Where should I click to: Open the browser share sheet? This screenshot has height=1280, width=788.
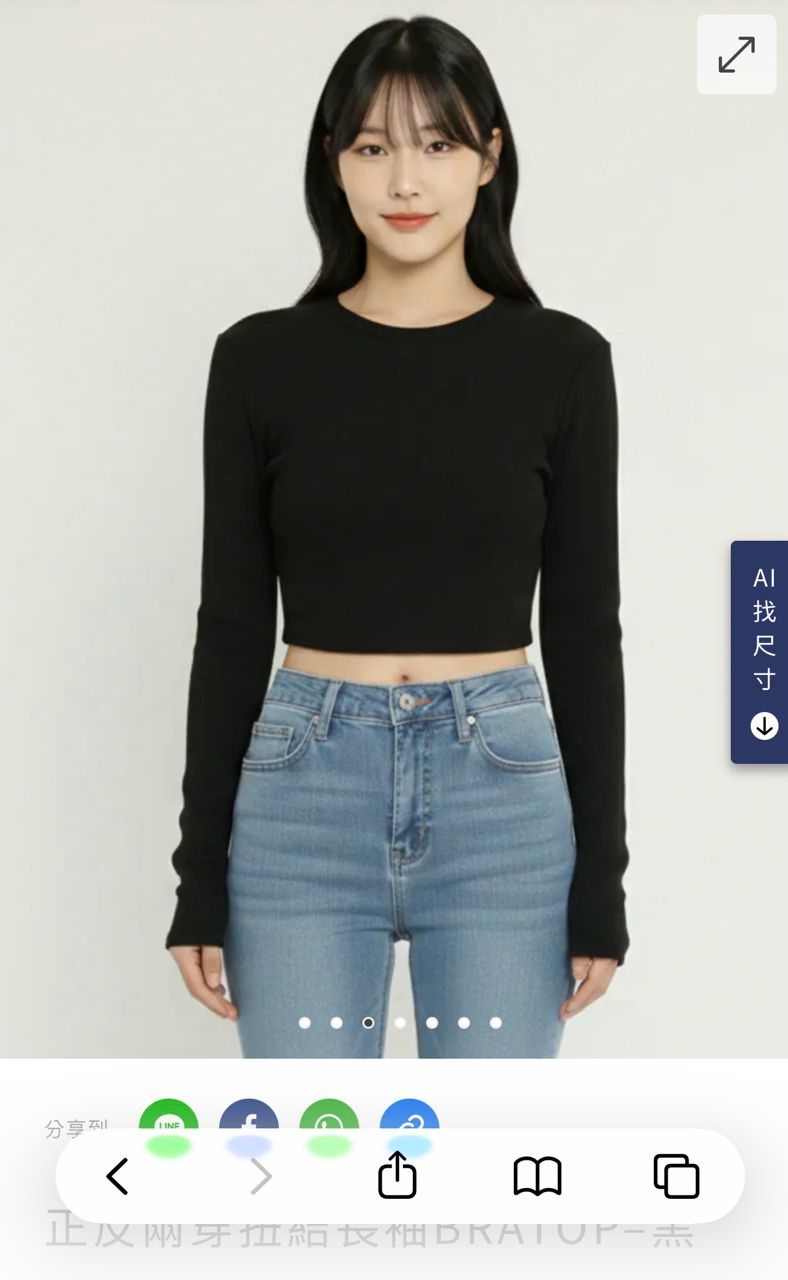click(397, 1176)
